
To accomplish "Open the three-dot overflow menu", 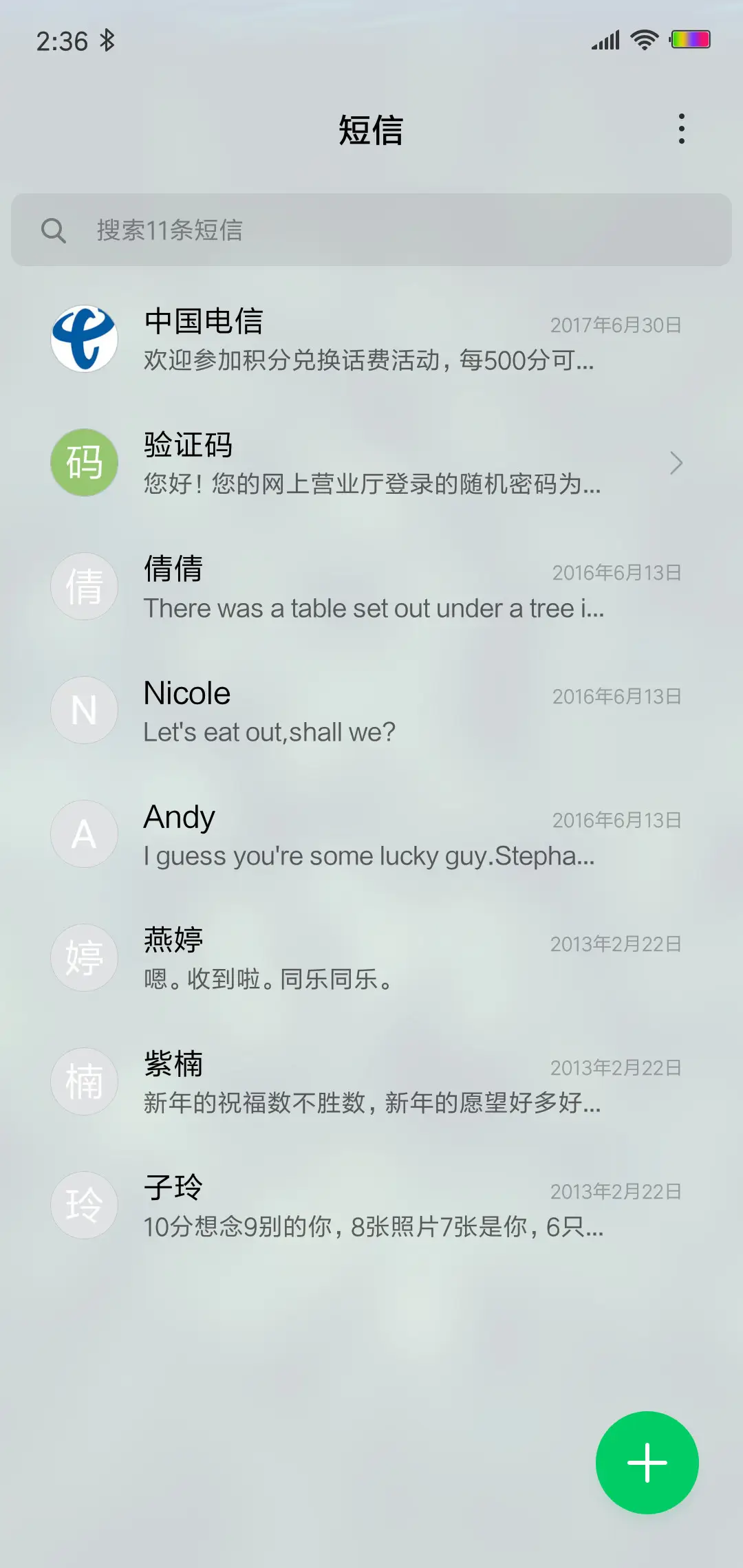I will pos(682,129).
